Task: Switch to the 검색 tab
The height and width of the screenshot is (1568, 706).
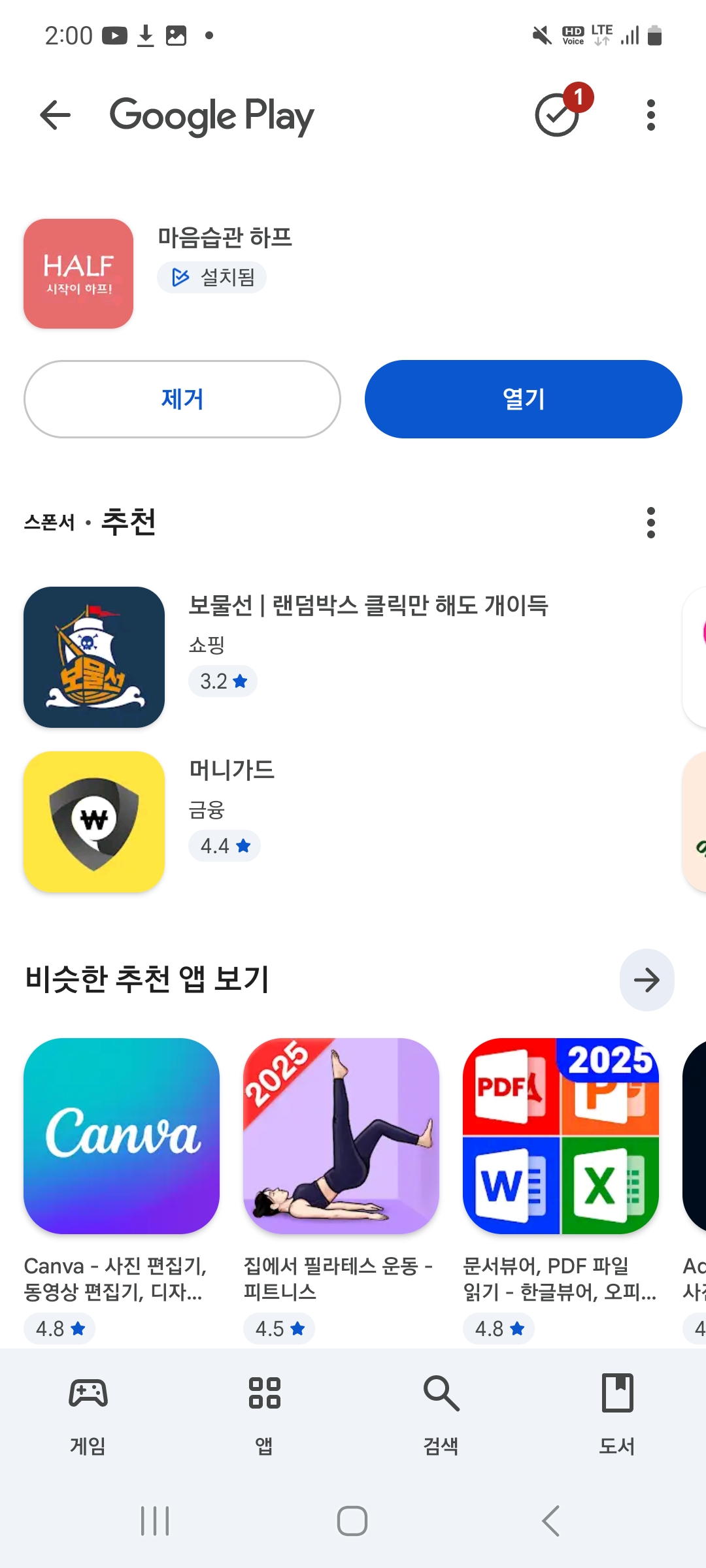Action: (x=441, y=1409)
